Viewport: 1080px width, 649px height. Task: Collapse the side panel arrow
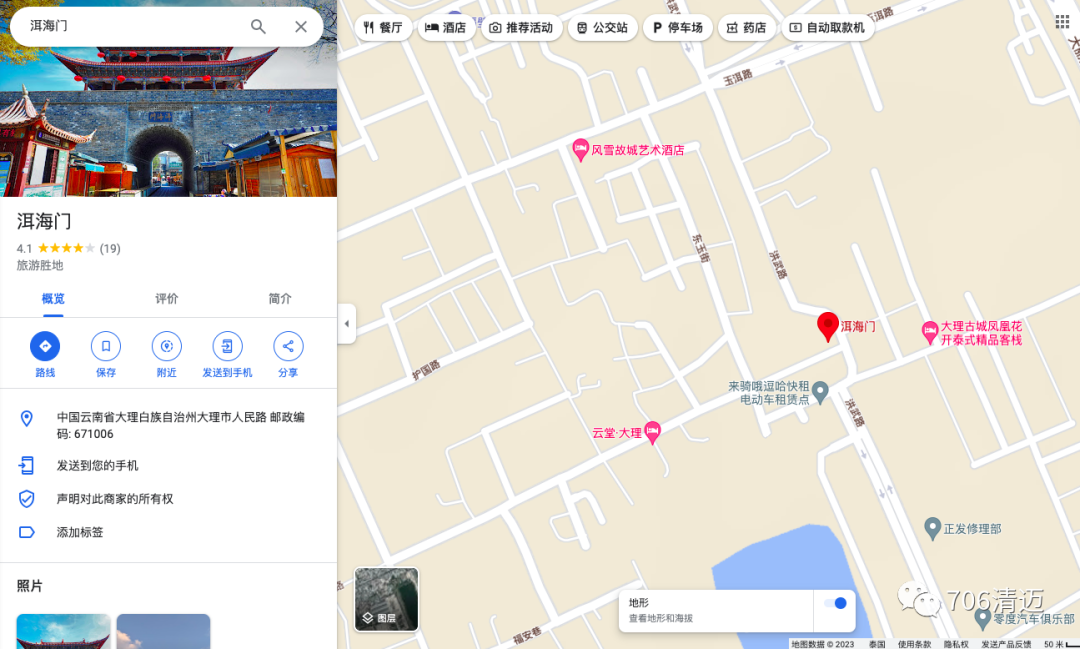pos(347,324)
